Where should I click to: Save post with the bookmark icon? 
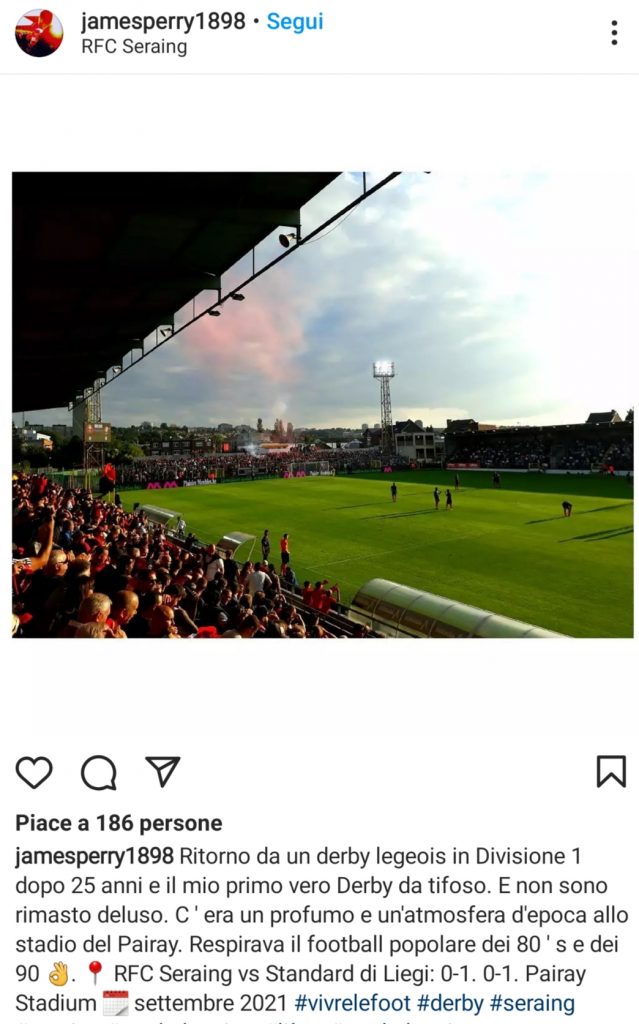[610, 771]
